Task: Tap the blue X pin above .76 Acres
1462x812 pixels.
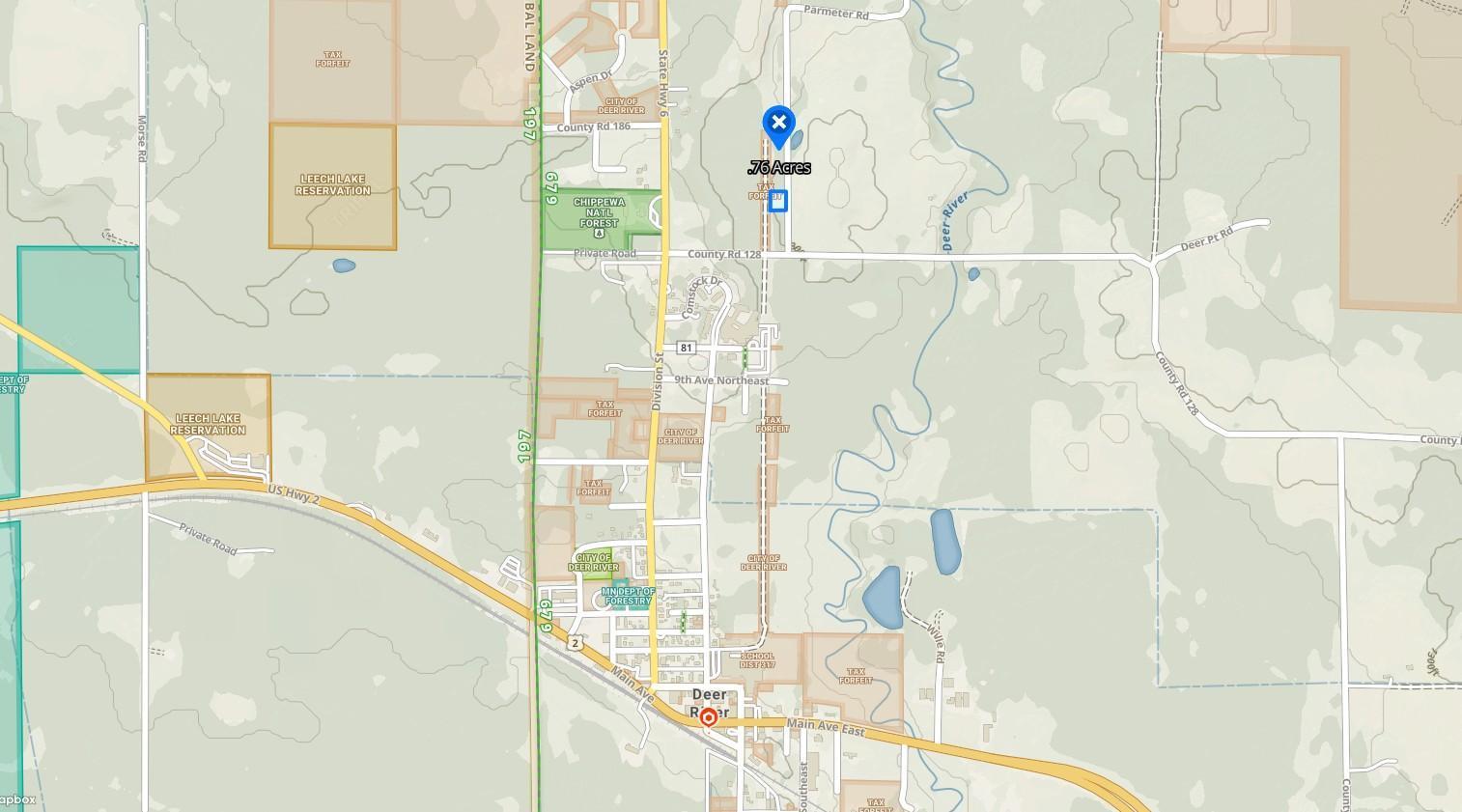Action: coord(777,124)
